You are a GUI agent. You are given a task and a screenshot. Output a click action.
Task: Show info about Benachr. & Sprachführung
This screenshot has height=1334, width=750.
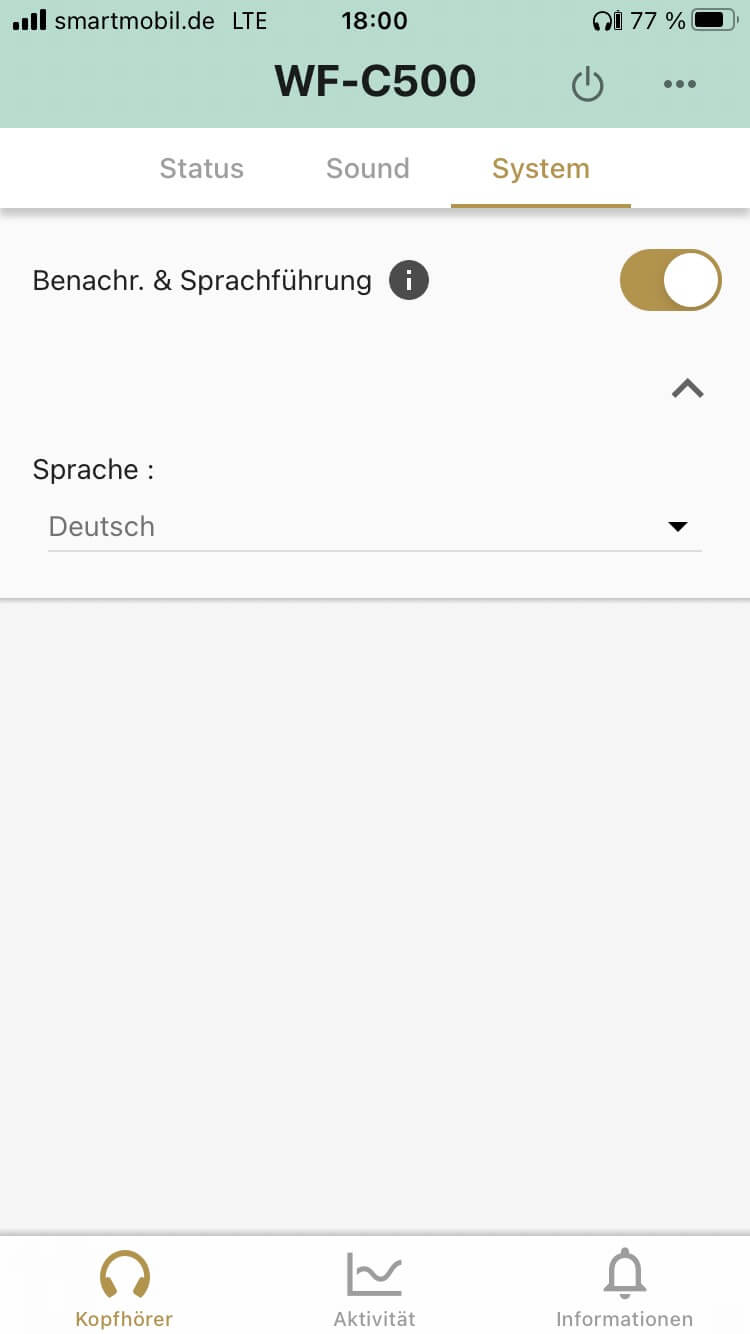click(x=409, y=280)
